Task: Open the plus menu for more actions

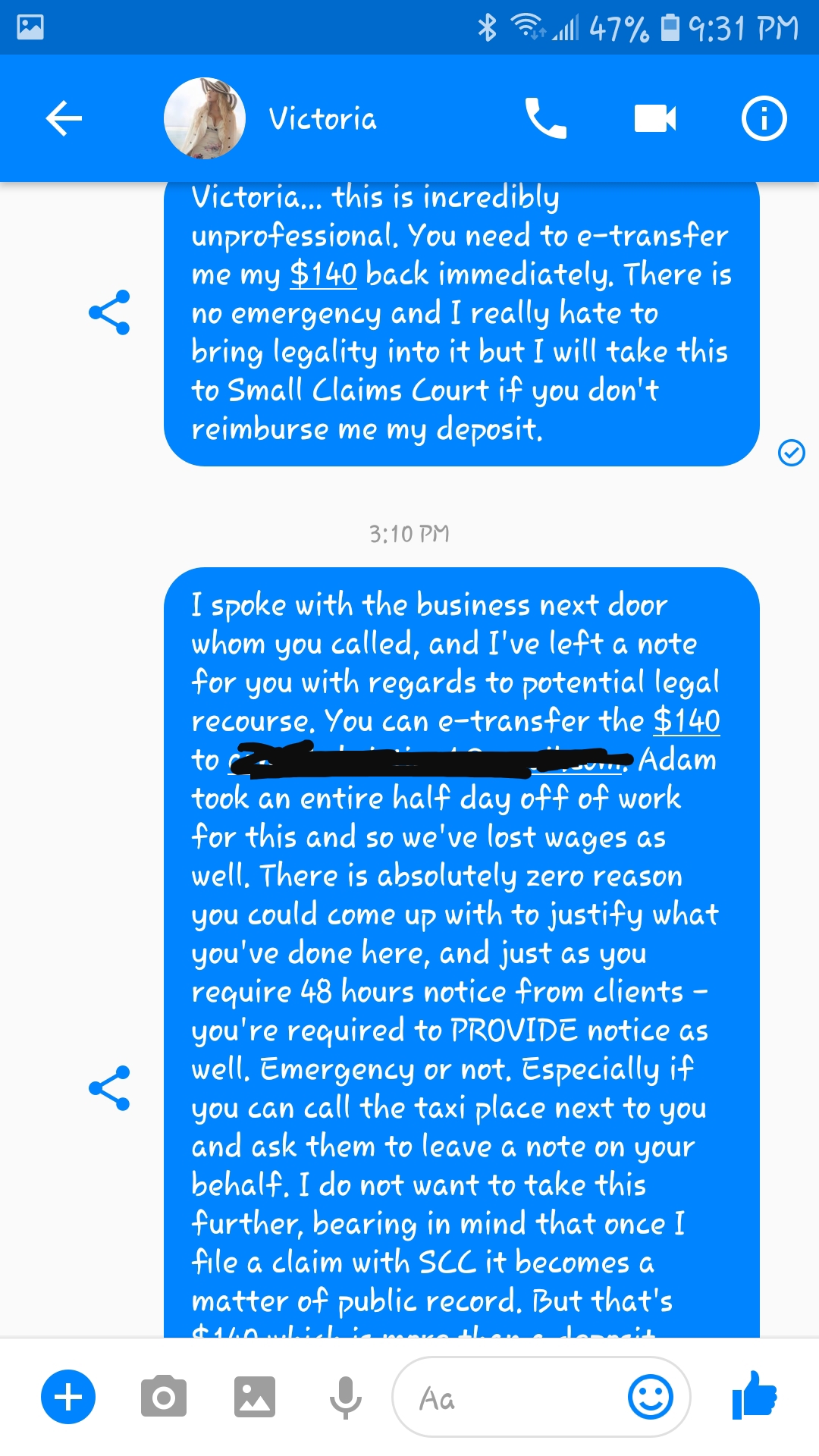Action: [x=68, y=1397]
